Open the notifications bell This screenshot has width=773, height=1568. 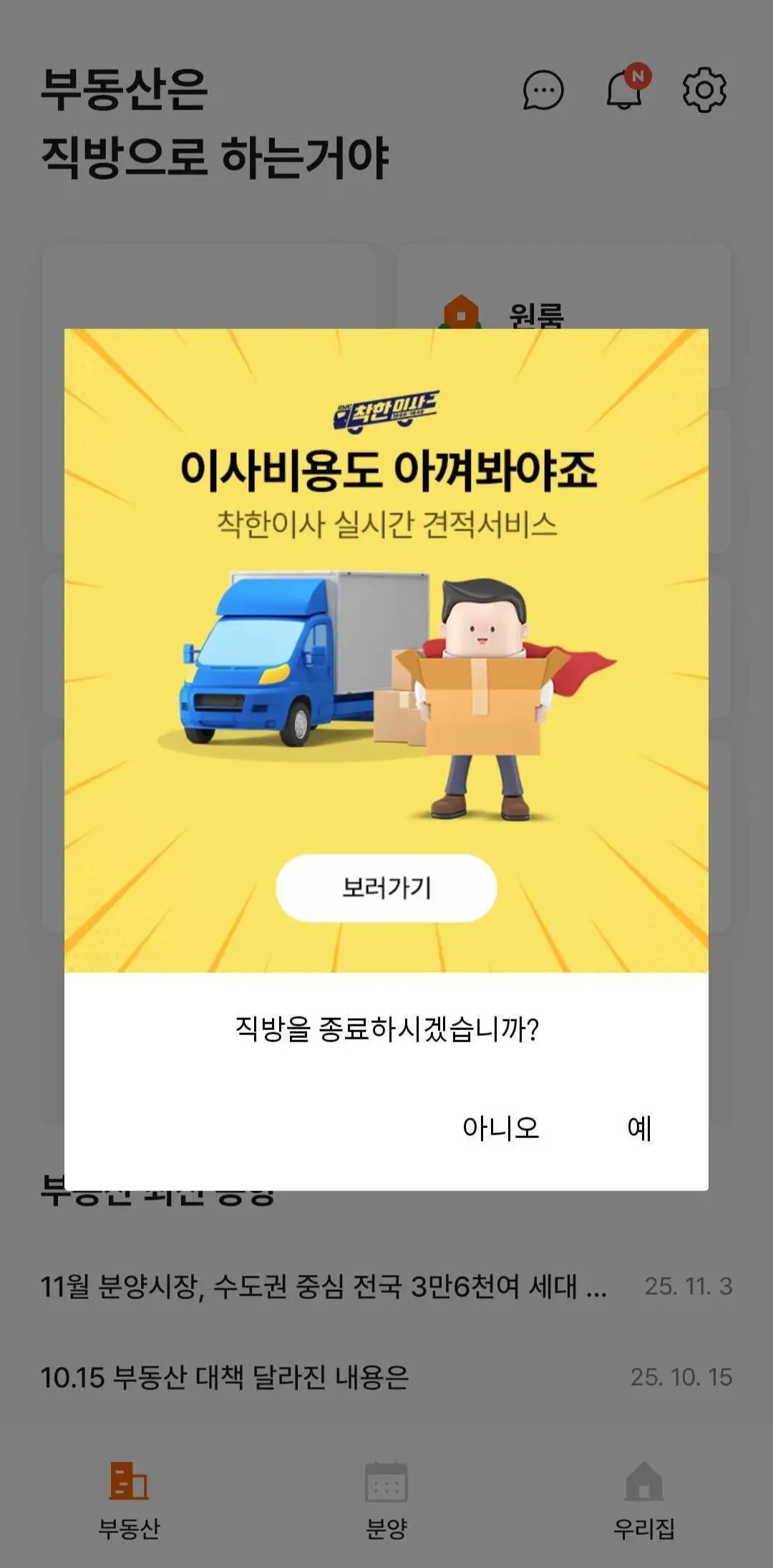pos(624,89)
